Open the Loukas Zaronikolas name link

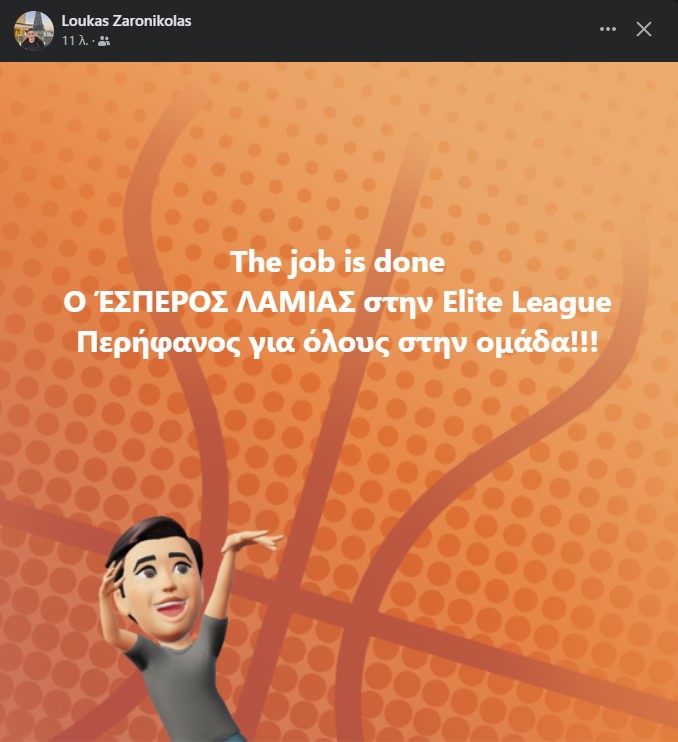[126, 20]
